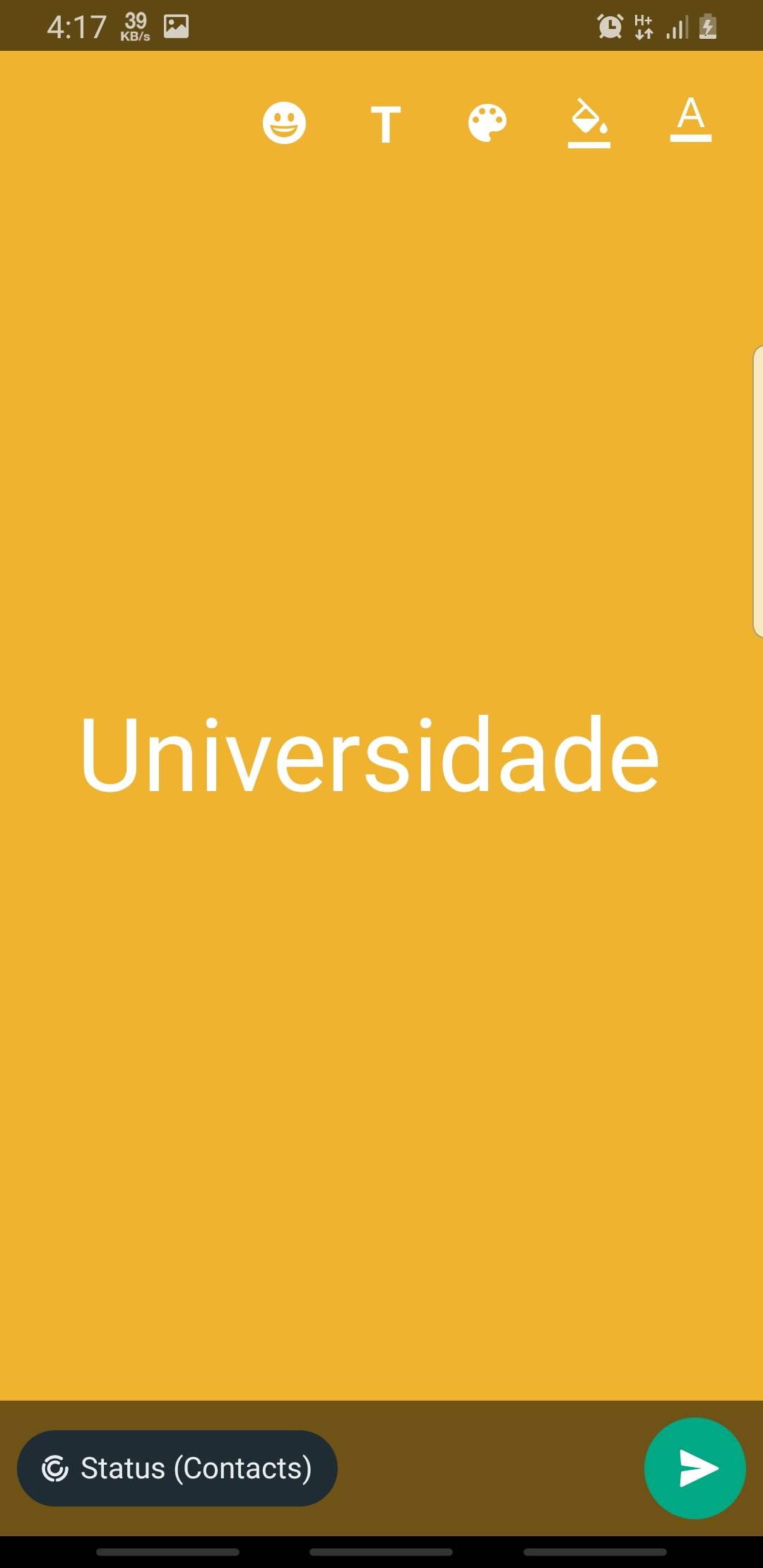Edit the Universidade status text
This screenshot has width=763, height=1568.
tap(370, 754)
